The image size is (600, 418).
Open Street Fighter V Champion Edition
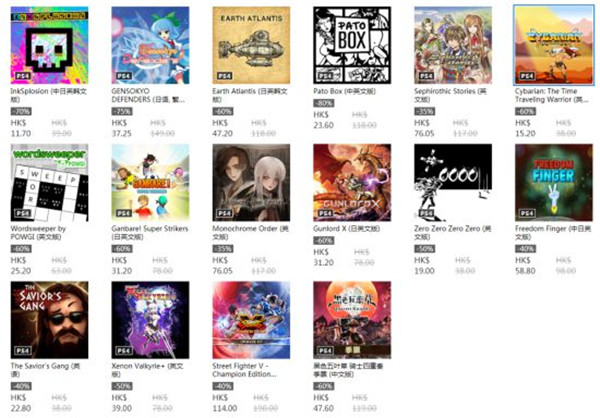(251, 319)
